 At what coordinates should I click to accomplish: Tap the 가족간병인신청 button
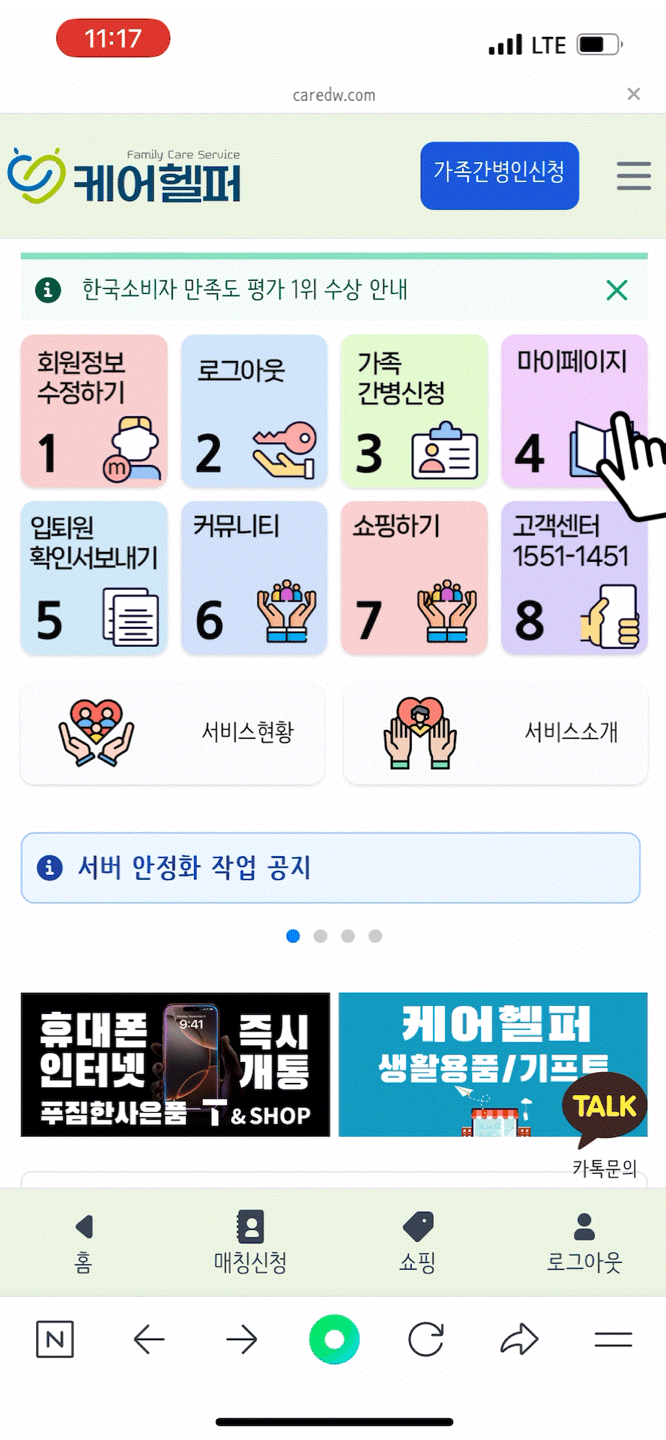click(499, 175)
